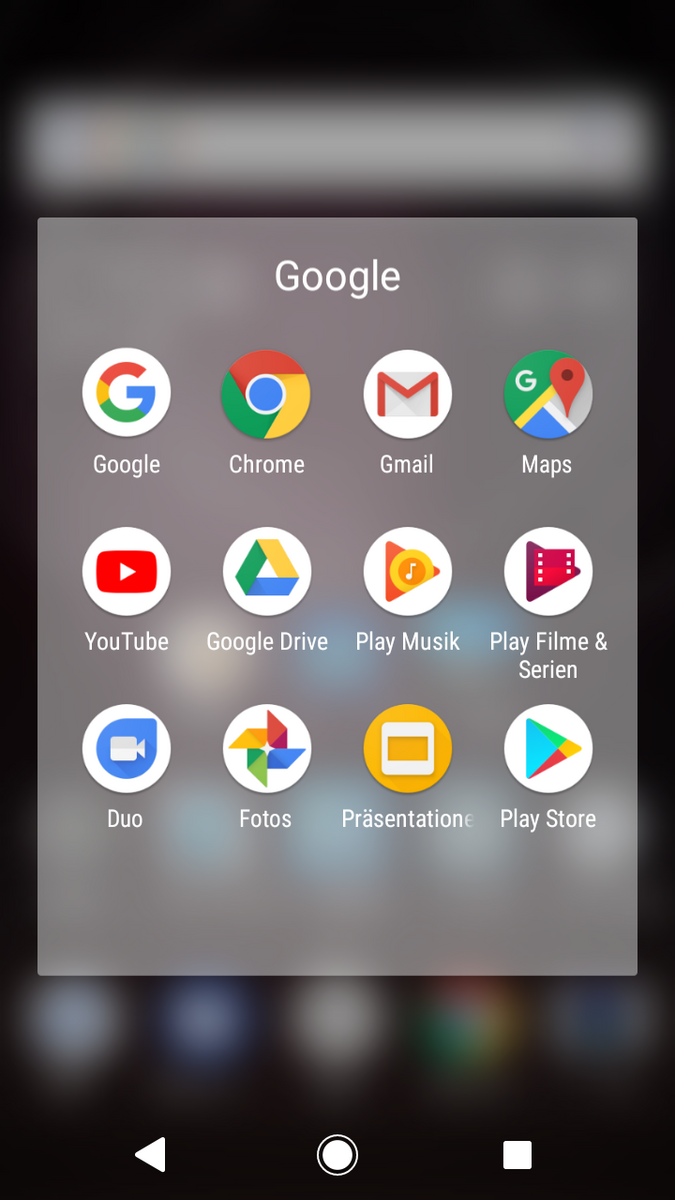Open the Play Store

tap(547, 748)
